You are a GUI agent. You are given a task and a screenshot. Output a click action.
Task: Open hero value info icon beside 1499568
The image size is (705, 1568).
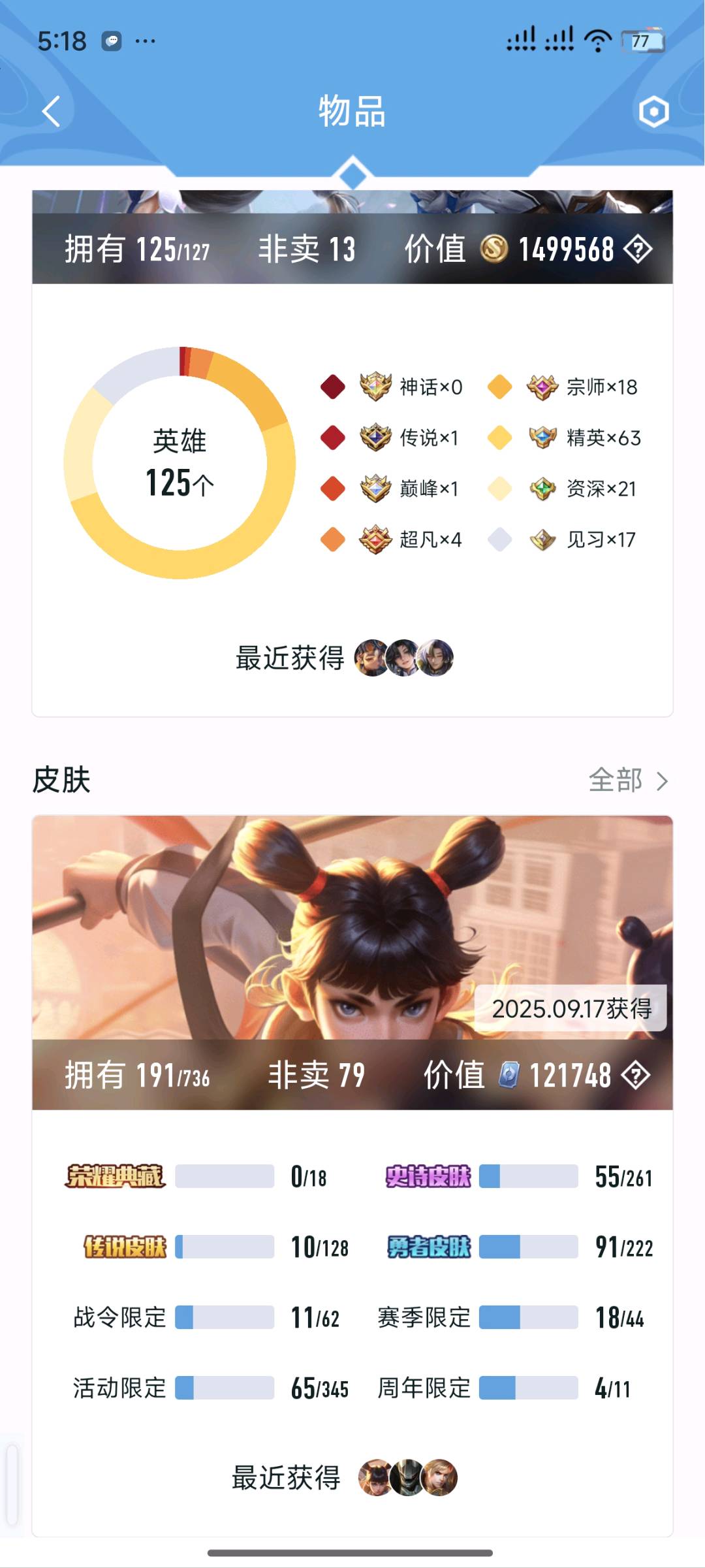(x=637, y=249)
